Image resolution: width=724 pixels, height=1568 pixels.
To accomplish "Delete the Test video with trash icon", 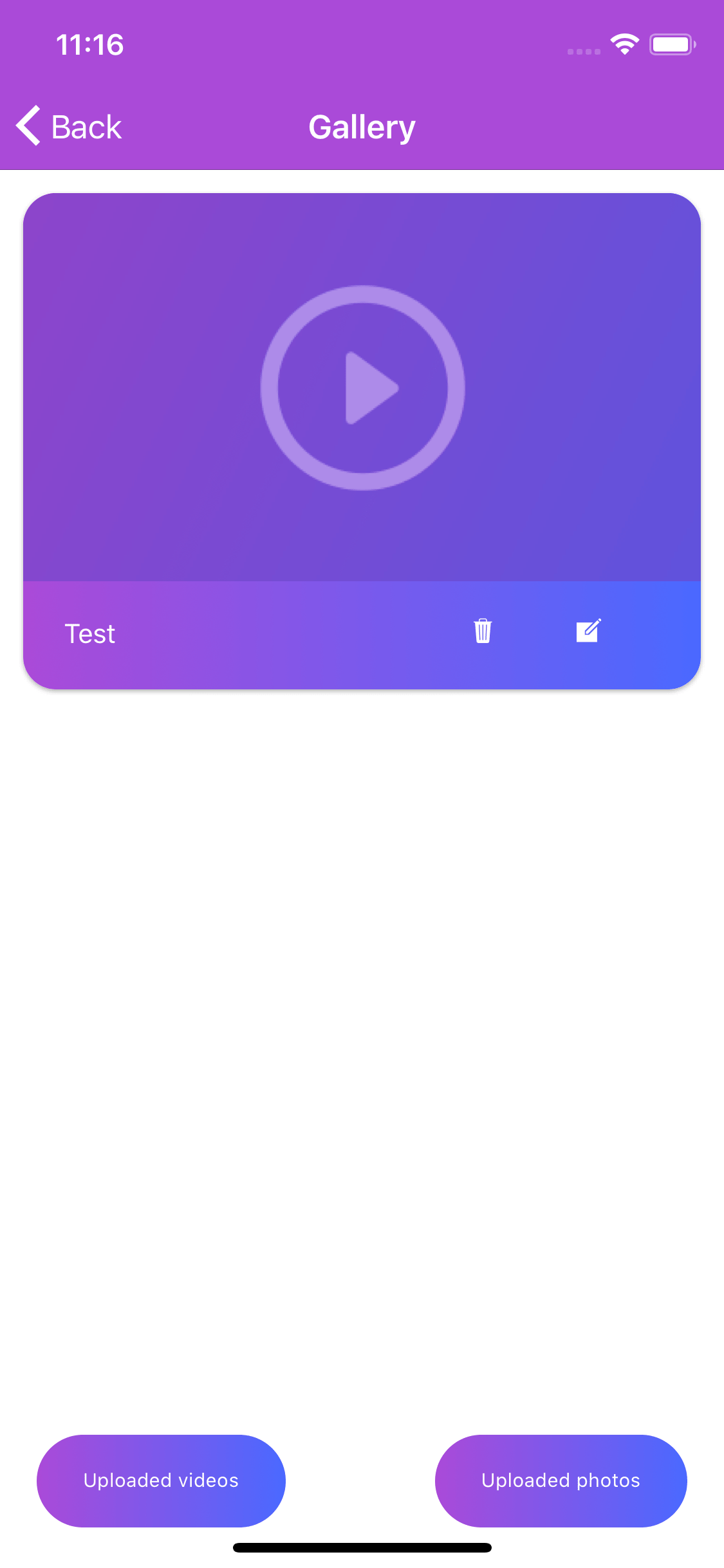I will tap(483, 631).
